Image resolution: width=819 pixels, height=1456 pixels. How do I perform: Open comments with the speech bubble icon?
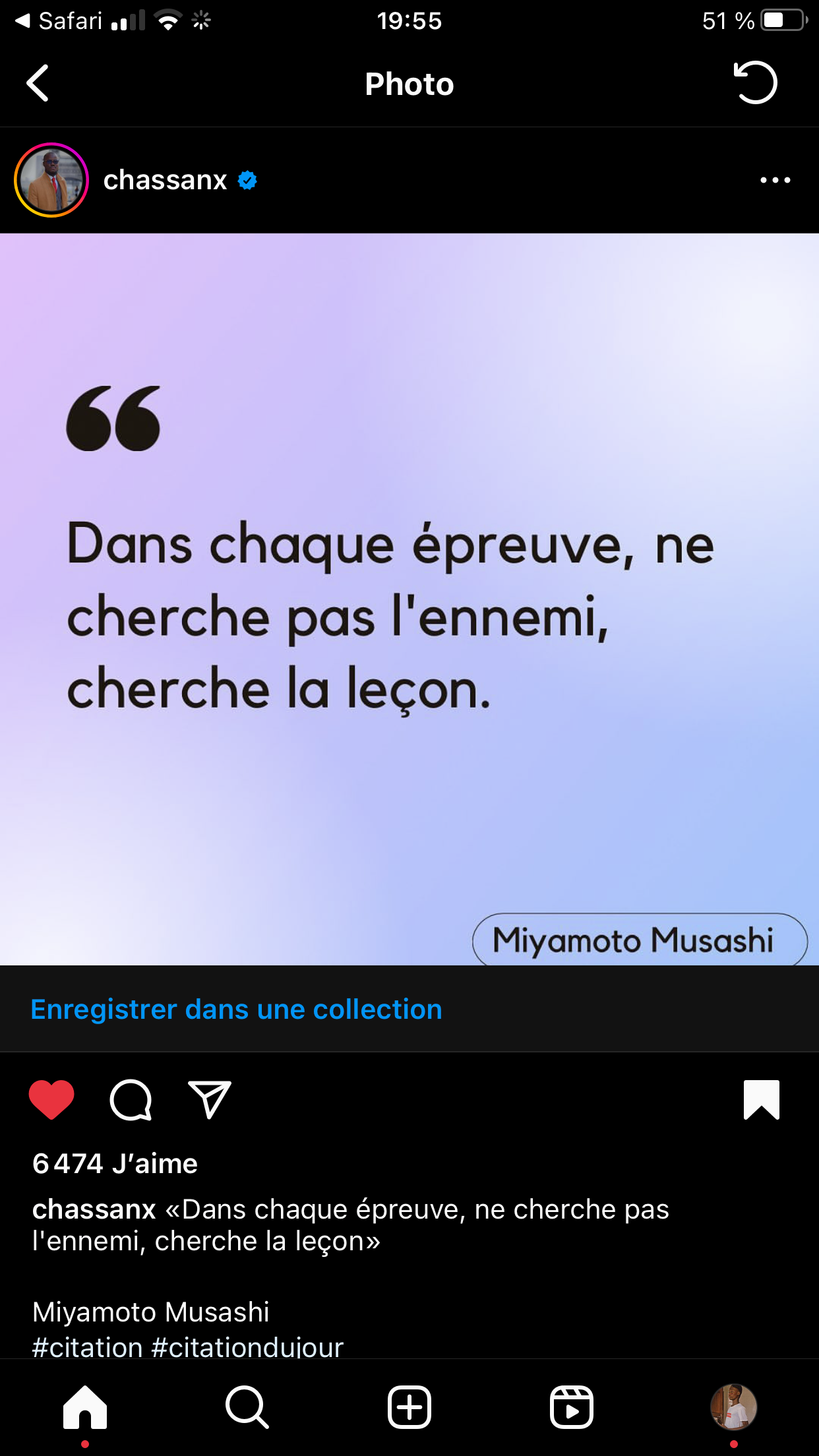point(131,1099)
